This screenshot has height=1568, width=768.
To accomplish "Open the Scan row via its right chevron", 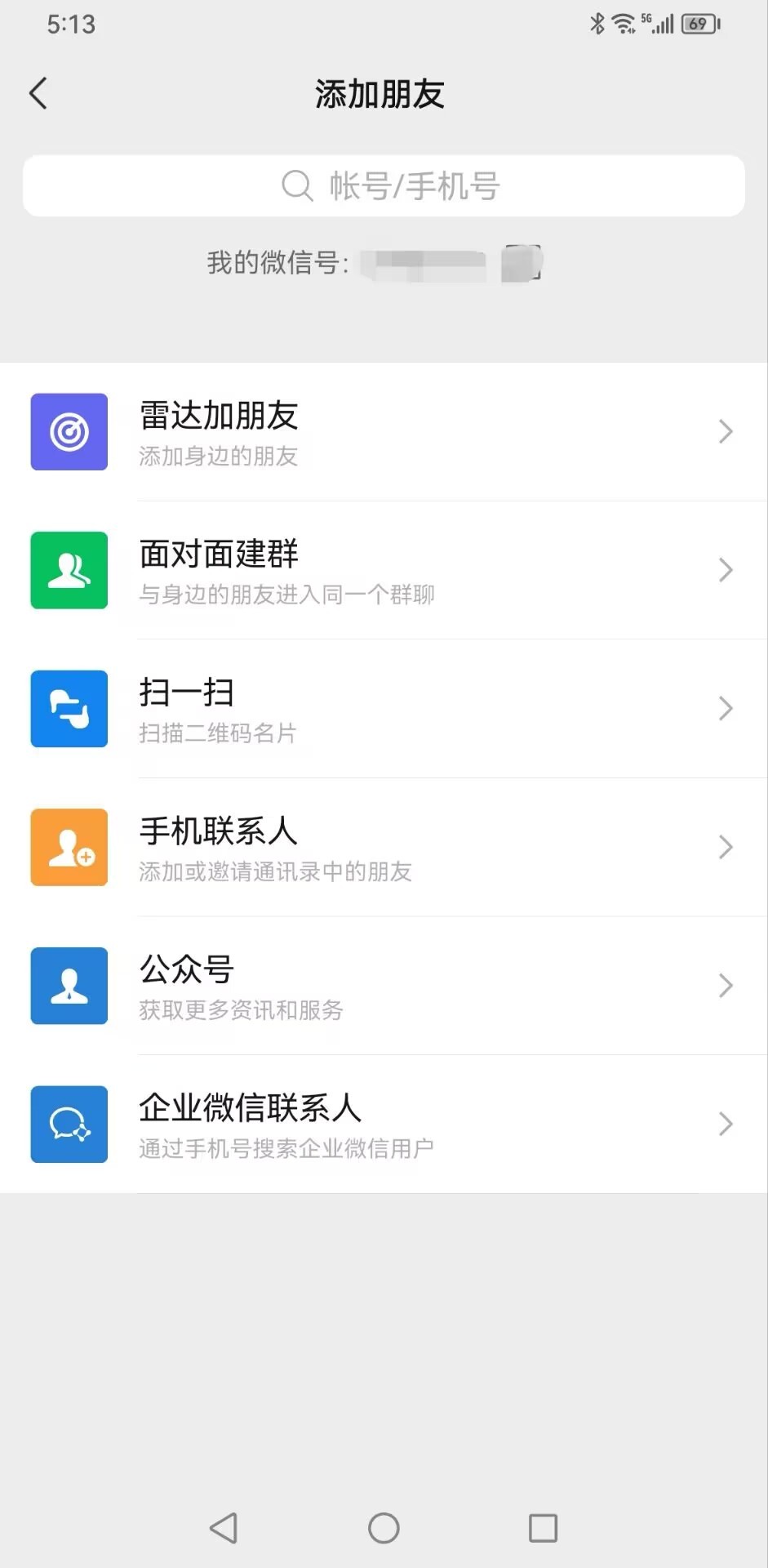I will 725,709.
